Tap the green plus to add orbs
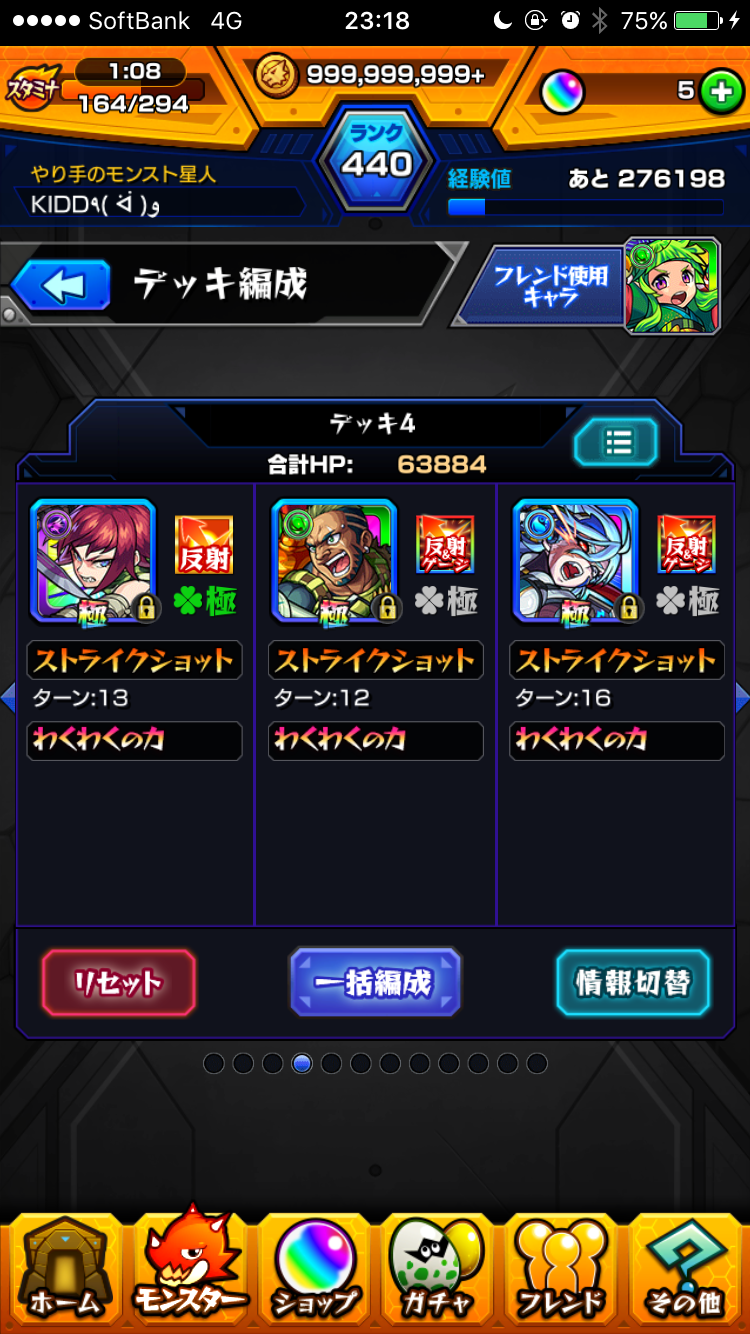 tap(717, 92)
